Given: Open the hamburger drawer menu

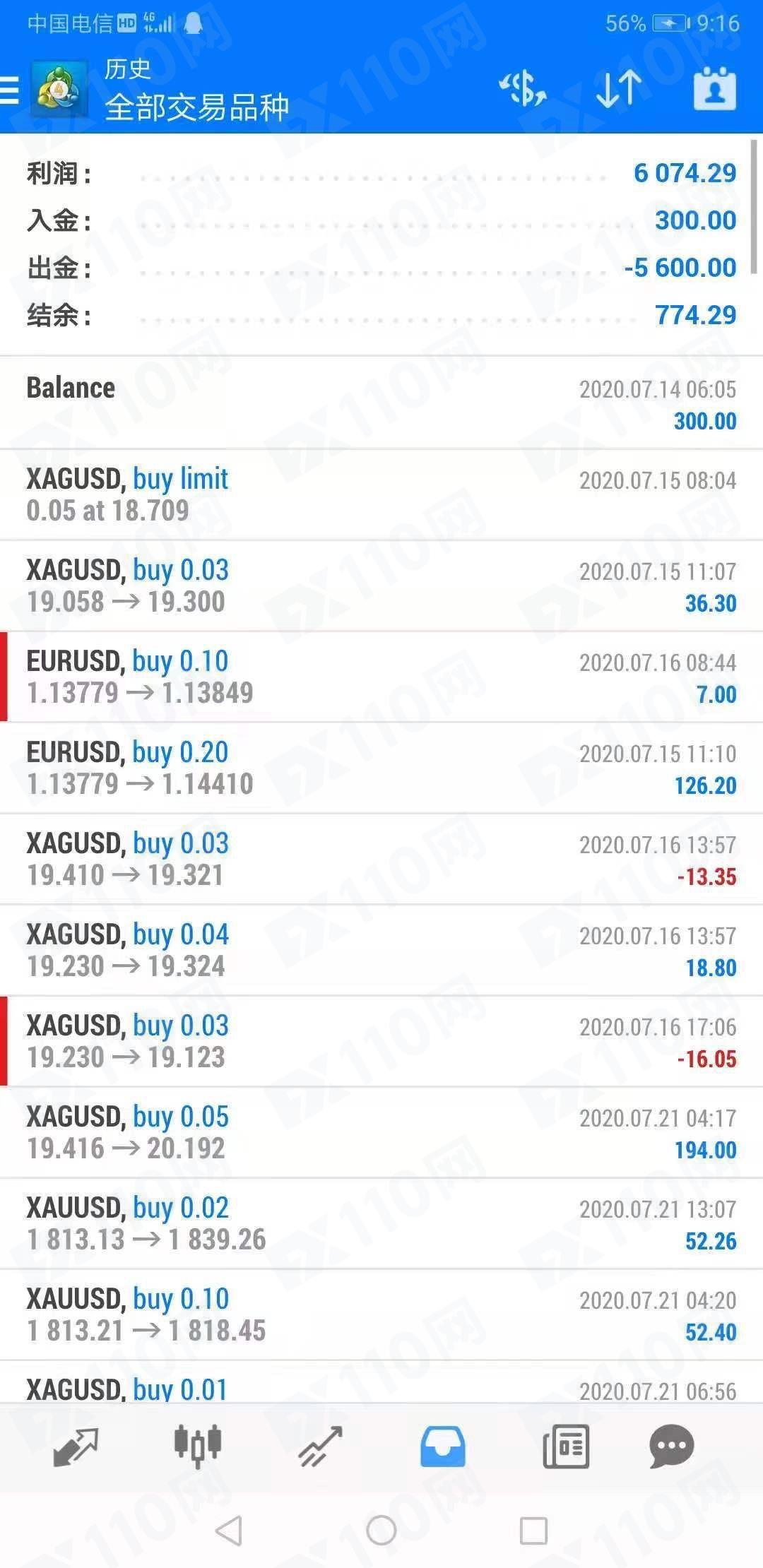Looking at the screenshot, I should coord(9,90).
